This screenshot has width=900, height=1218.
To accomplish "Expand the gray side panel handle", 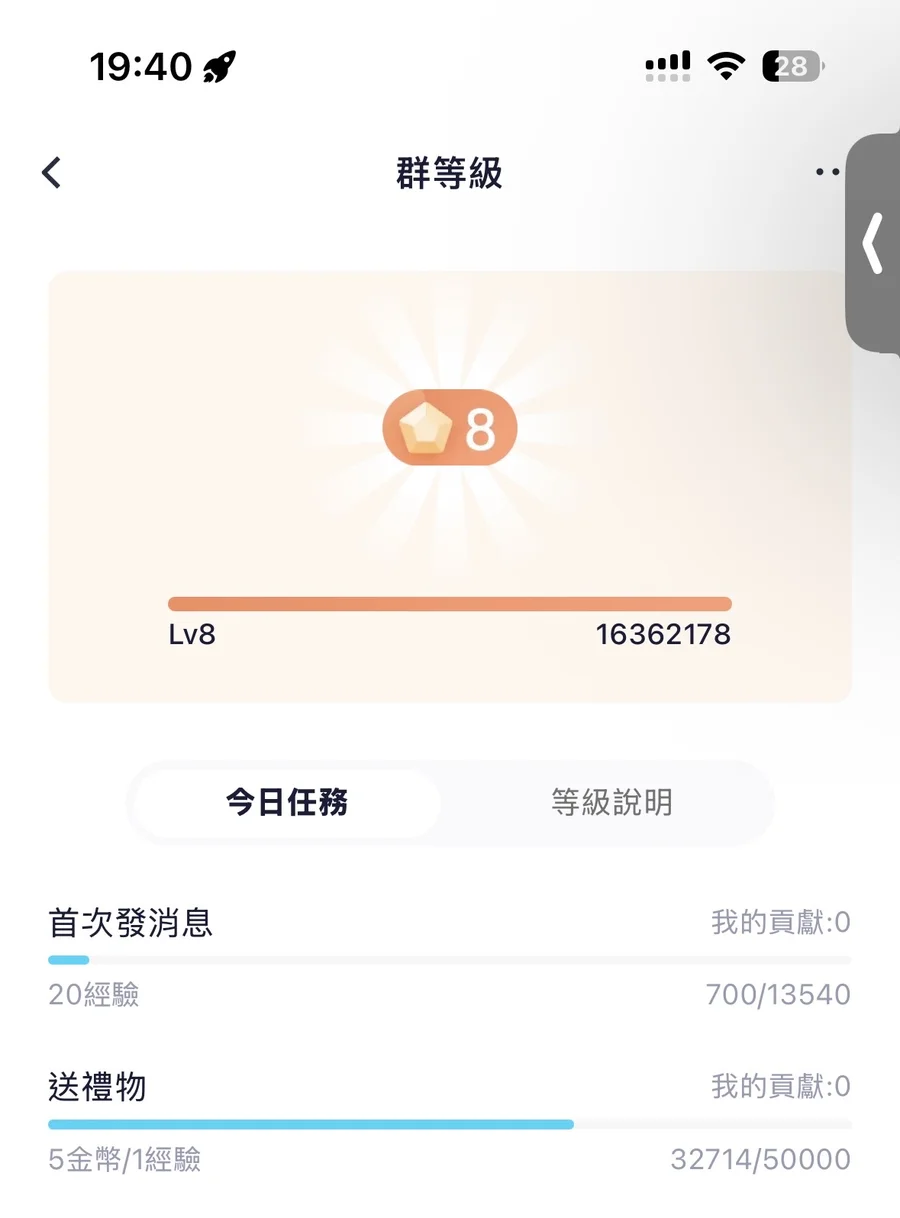I will [873, 243].
